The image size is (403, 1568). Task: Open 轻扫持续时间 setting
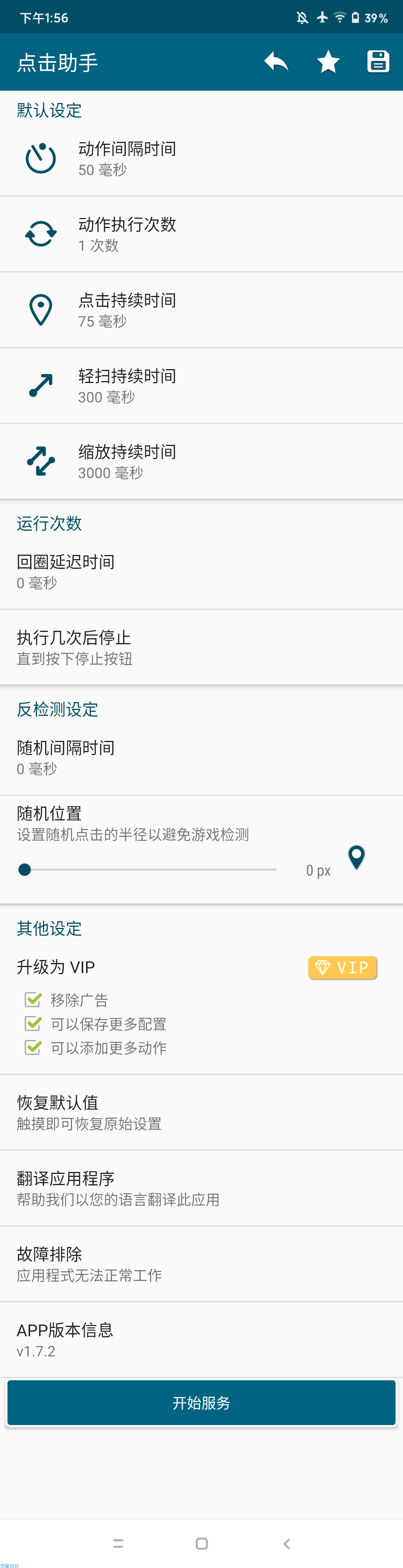point(201,386)
